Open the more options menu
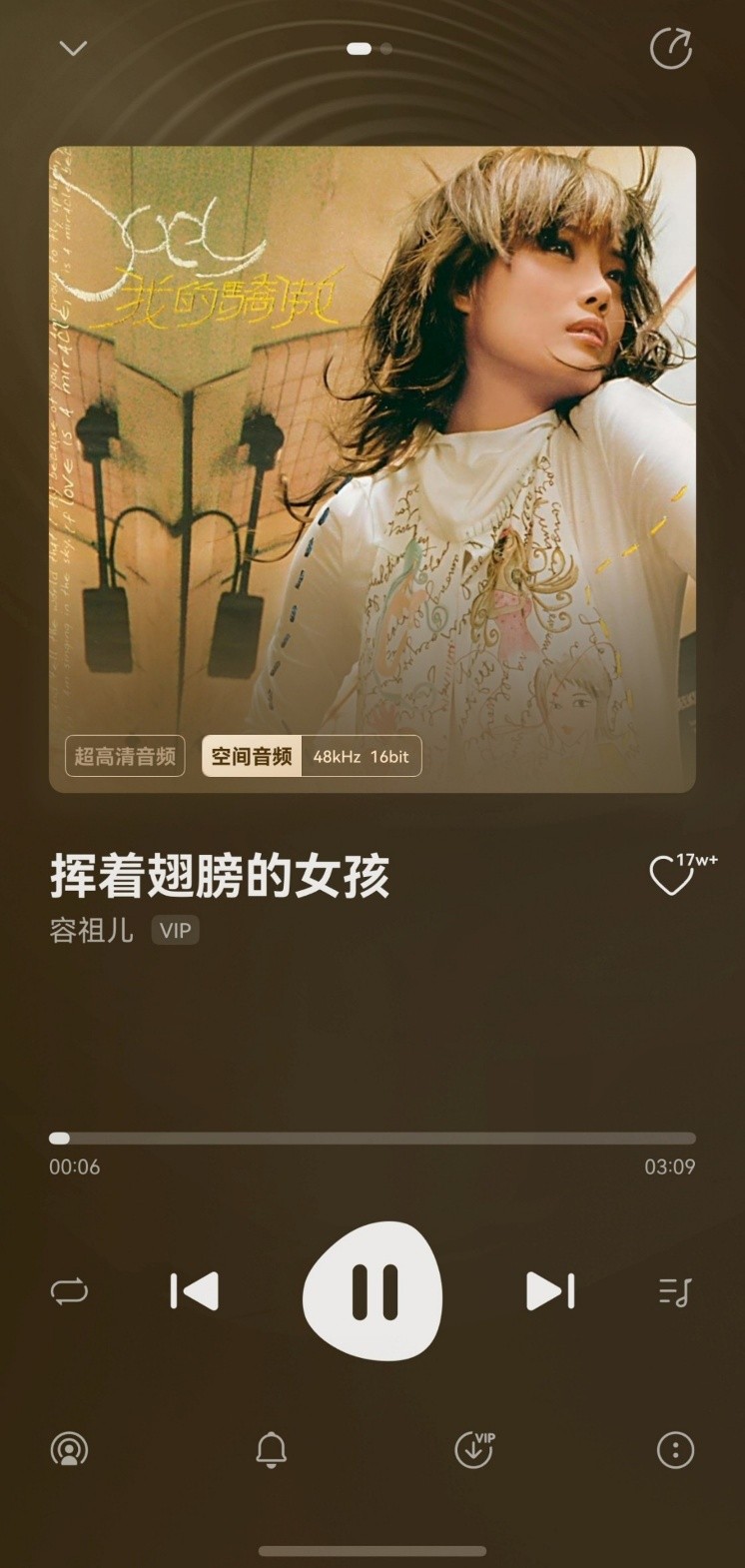Screen dimensions: 745x1568 (675, 1450)
